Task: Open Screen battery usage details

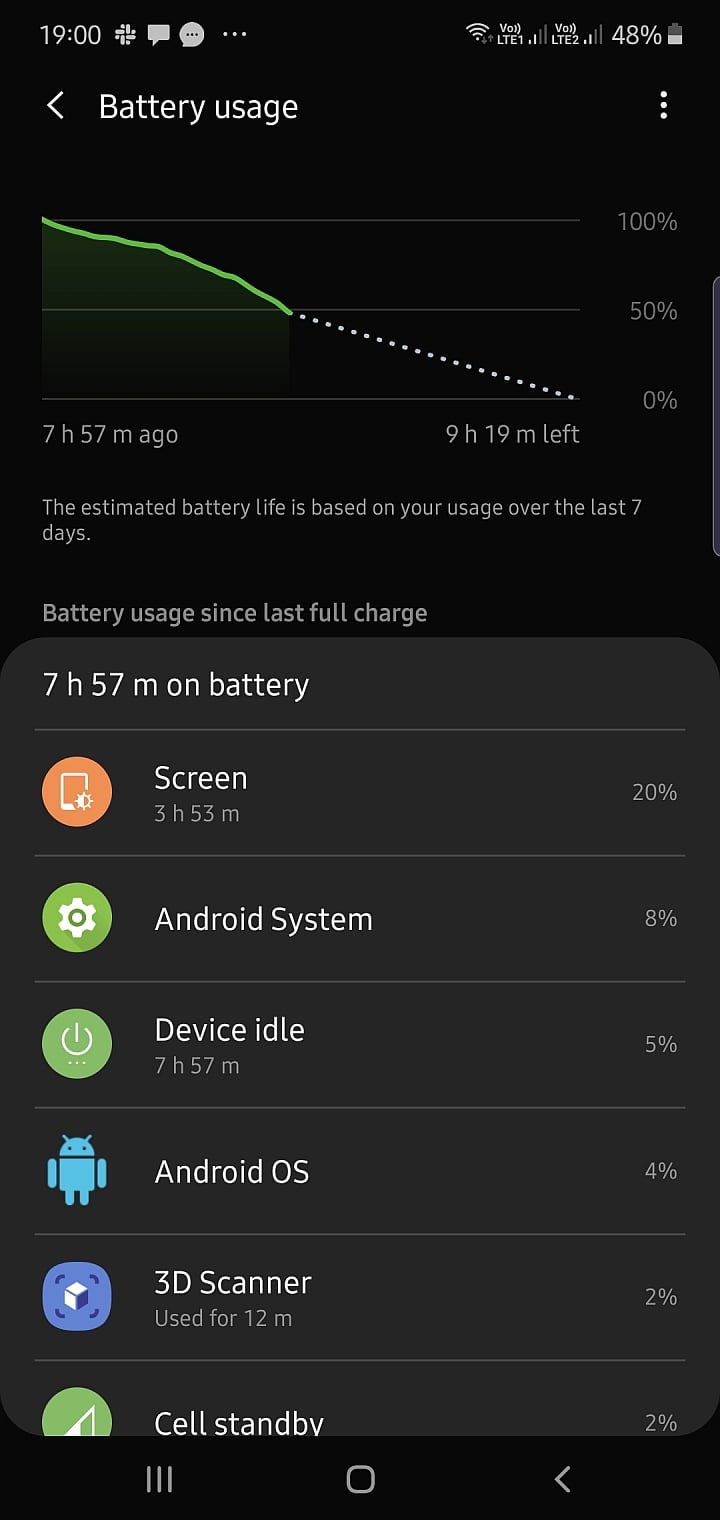Action: (x=360, y=793)
